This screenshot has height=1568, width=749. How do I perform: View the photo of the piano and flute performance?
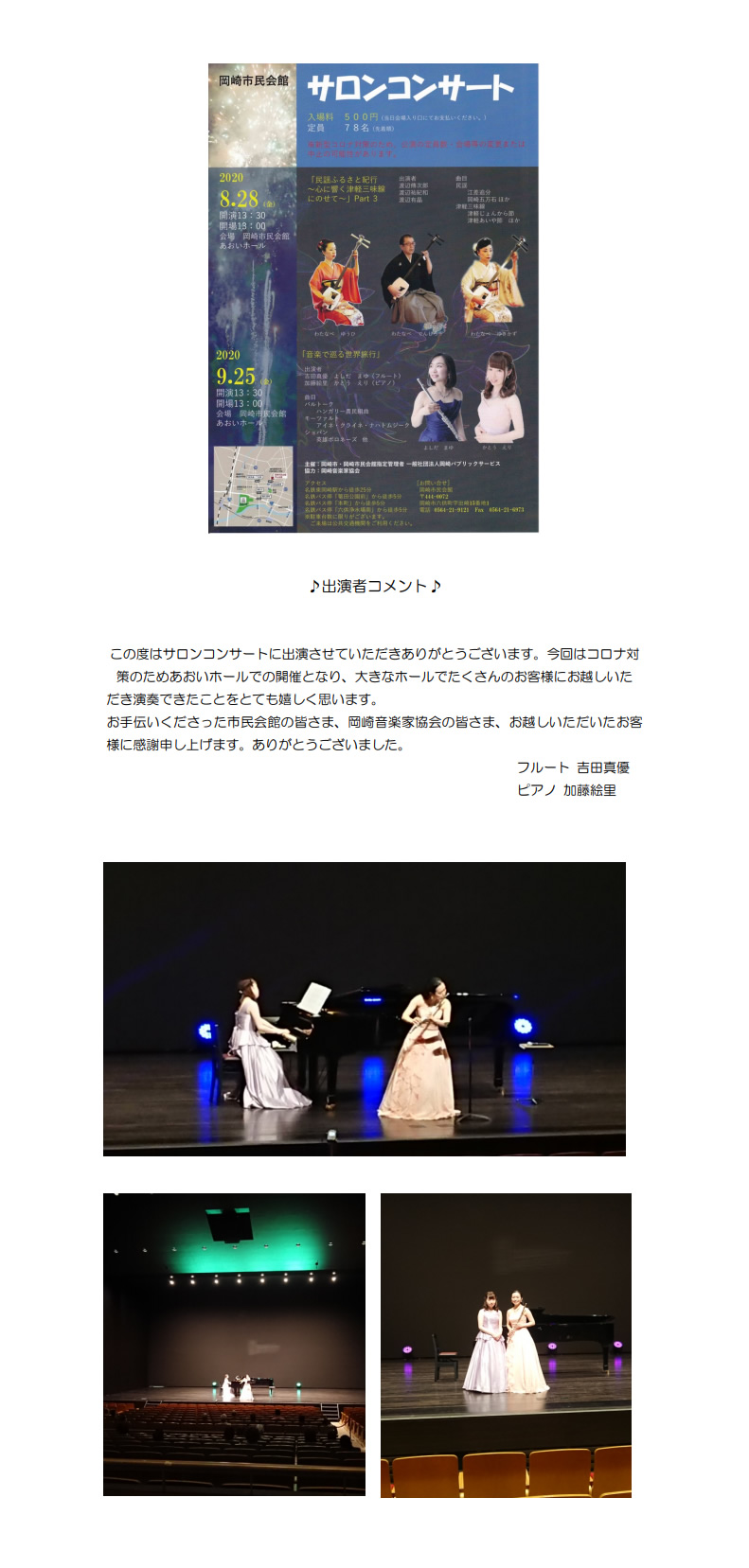coord(364,1008)
